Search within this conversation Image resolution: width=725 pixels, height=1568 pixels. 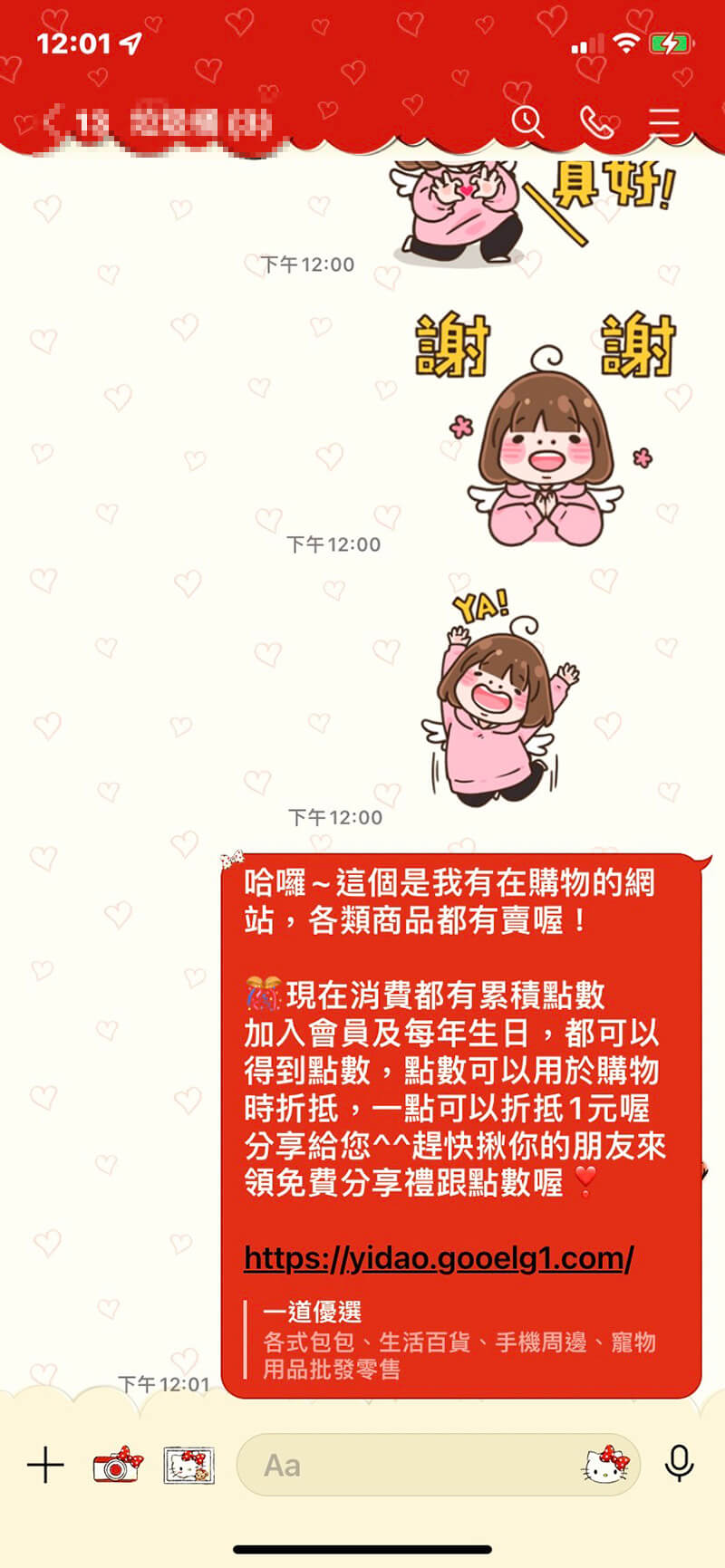click(x=527, y=120)
